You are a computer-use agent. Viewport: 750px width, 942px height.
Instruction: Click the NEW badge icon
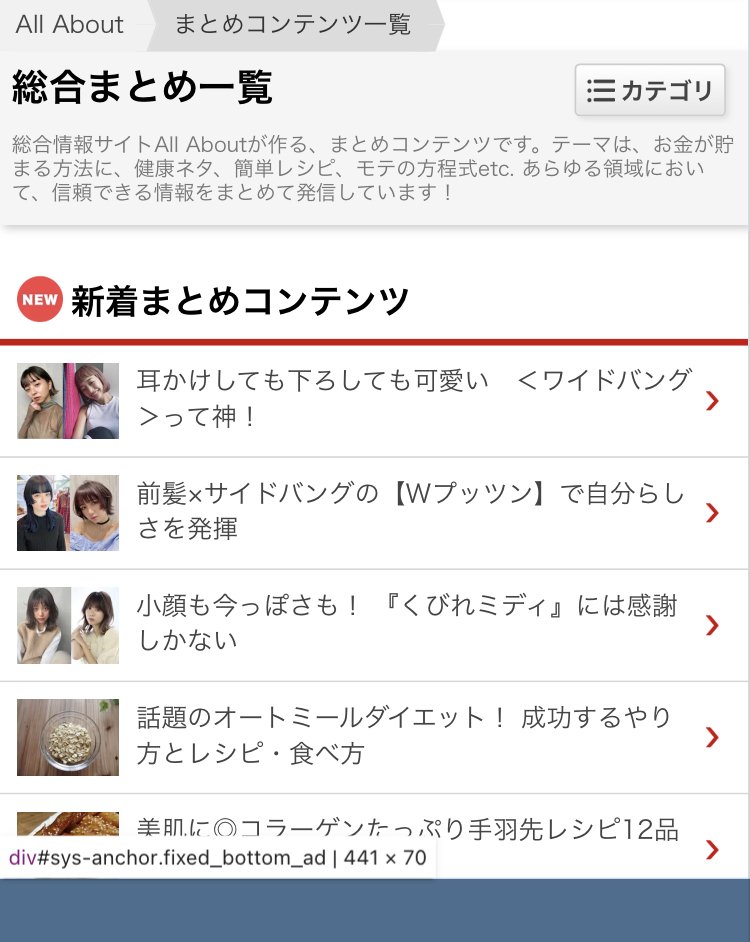click(x=39, y=297)
